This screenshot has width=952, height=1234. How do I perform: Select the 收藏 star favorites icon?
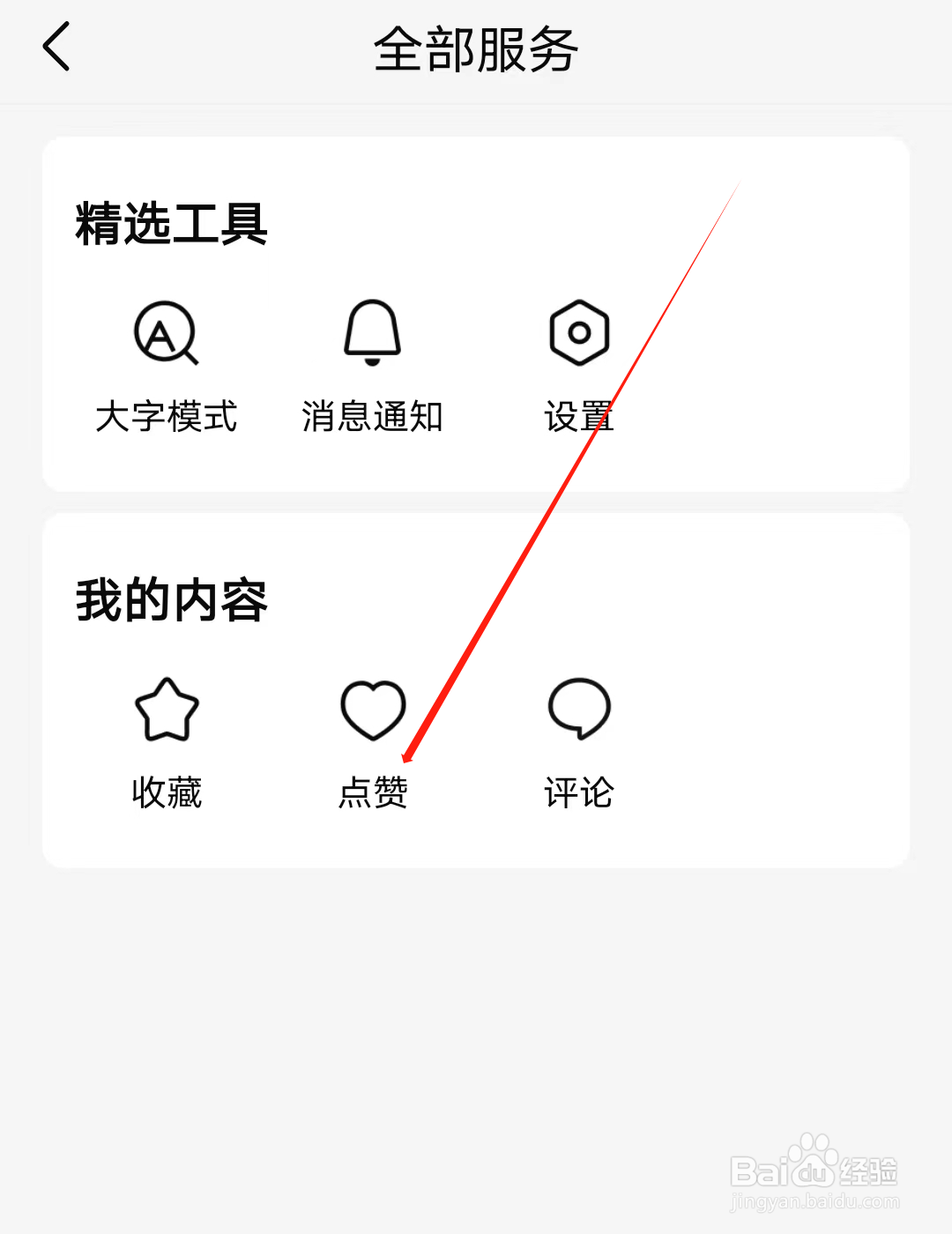point(167,710)
